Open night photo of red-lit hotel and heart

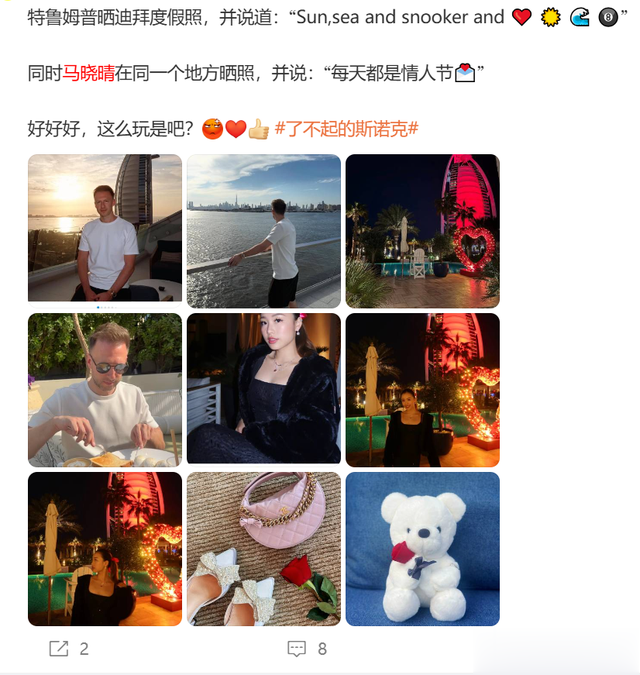click(x=422, y=230)
